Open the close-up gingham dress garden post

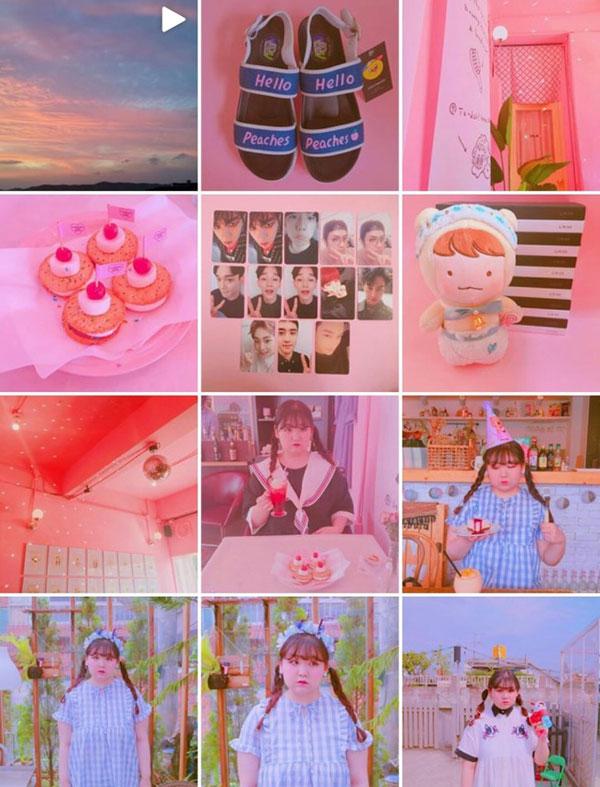coord(299,692)
